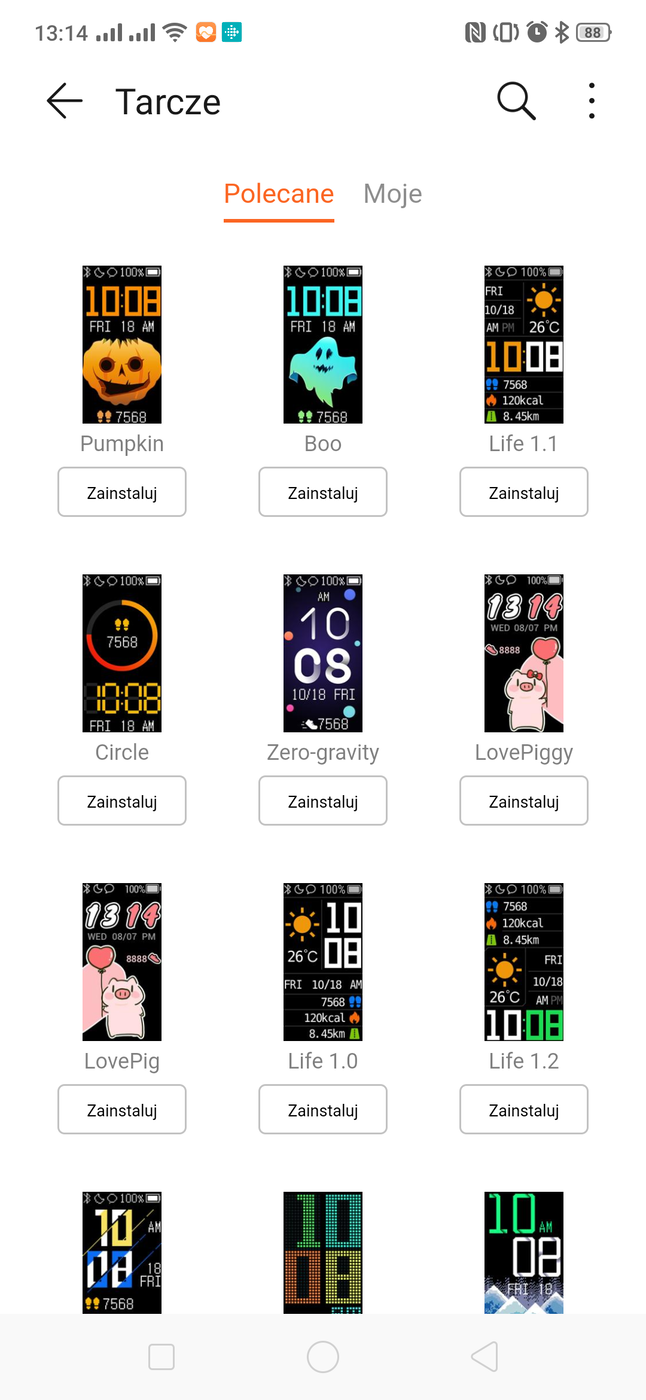Viewport: 646px width, 1400px height.
Task: View the Boo ghost watch face
Action: point(323,345)
